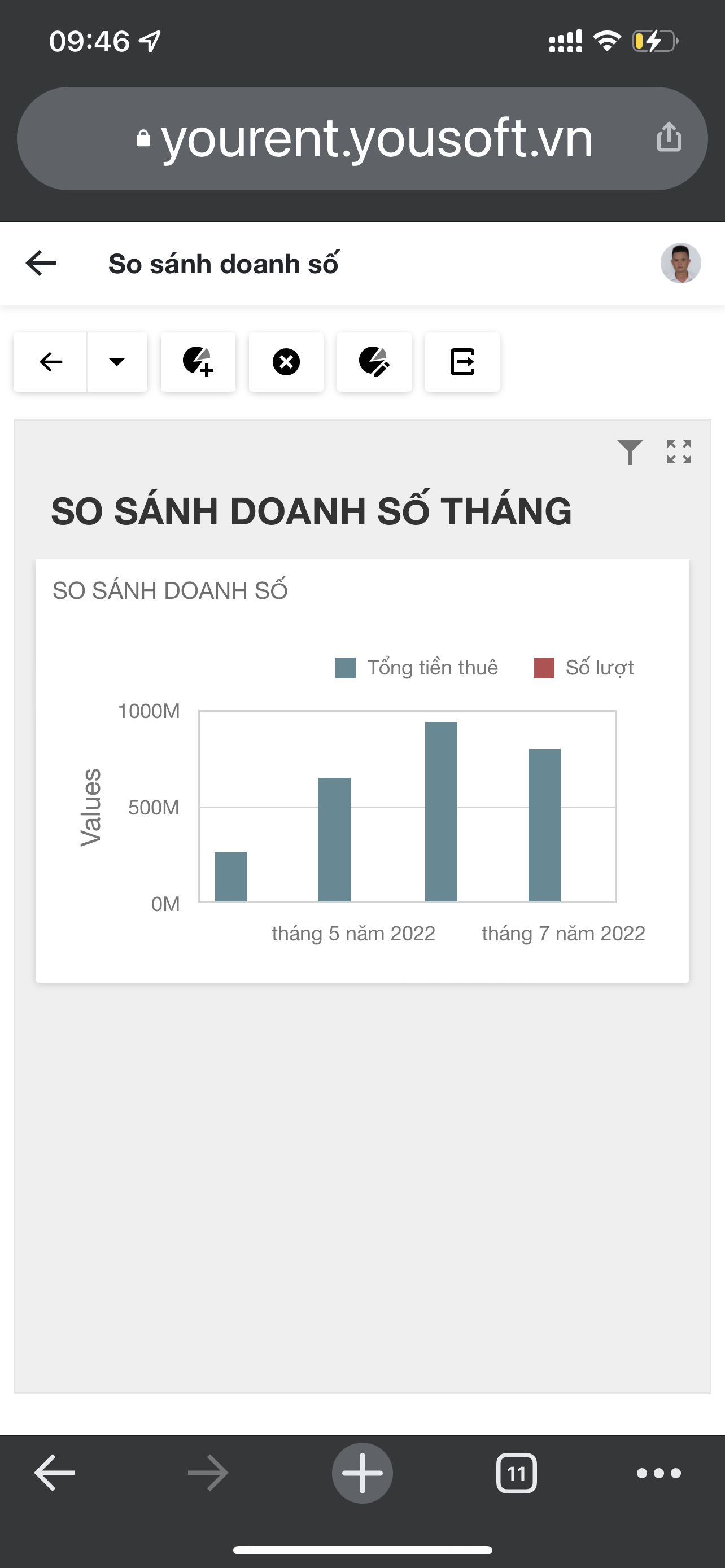The width and height of the screenshot is (725, 1568).
Task: Tap the circled X remove button
Action: point(286,362)
